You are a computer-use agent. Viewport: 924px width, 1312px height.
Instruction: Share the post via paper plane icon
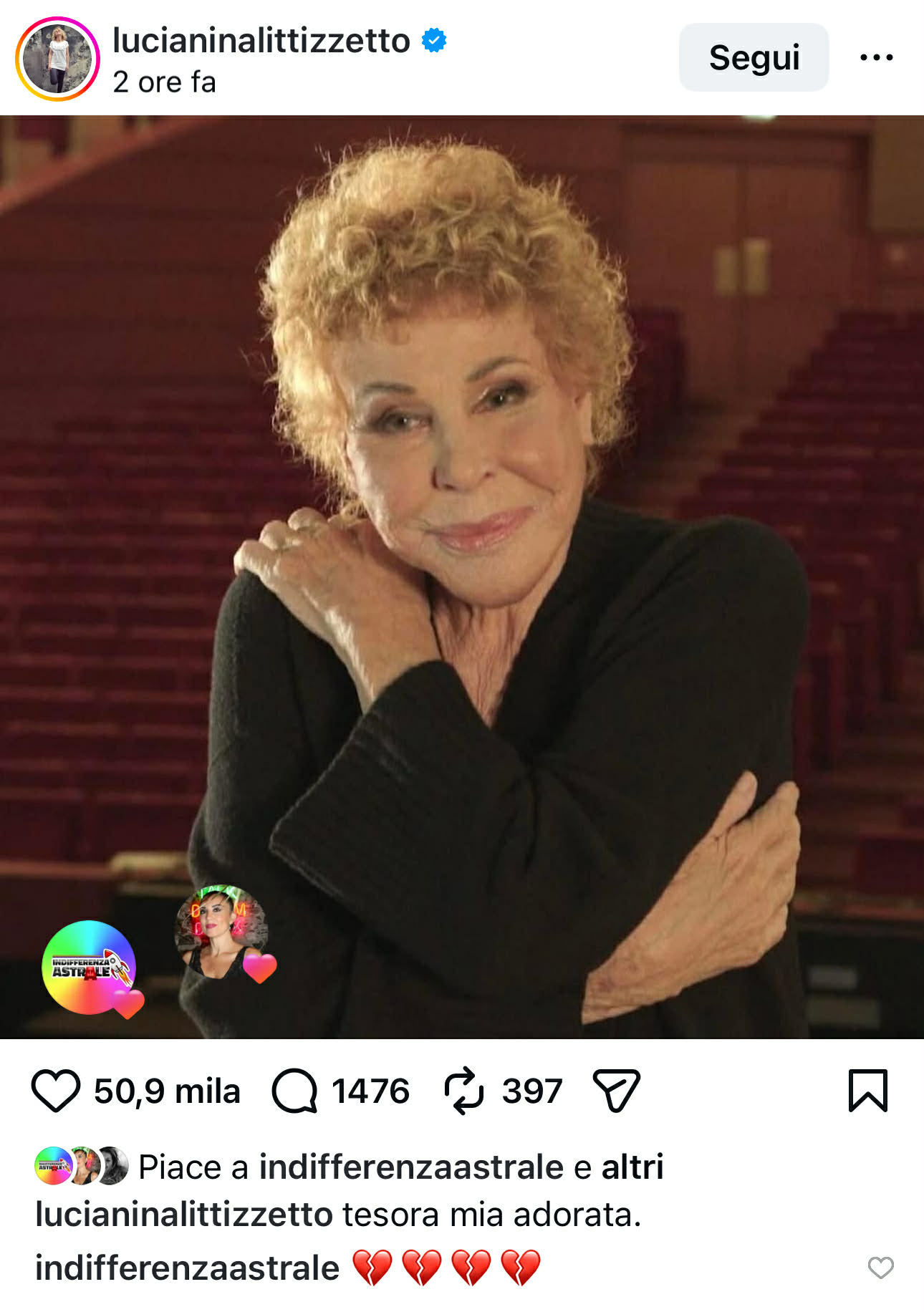[616, 1091]
